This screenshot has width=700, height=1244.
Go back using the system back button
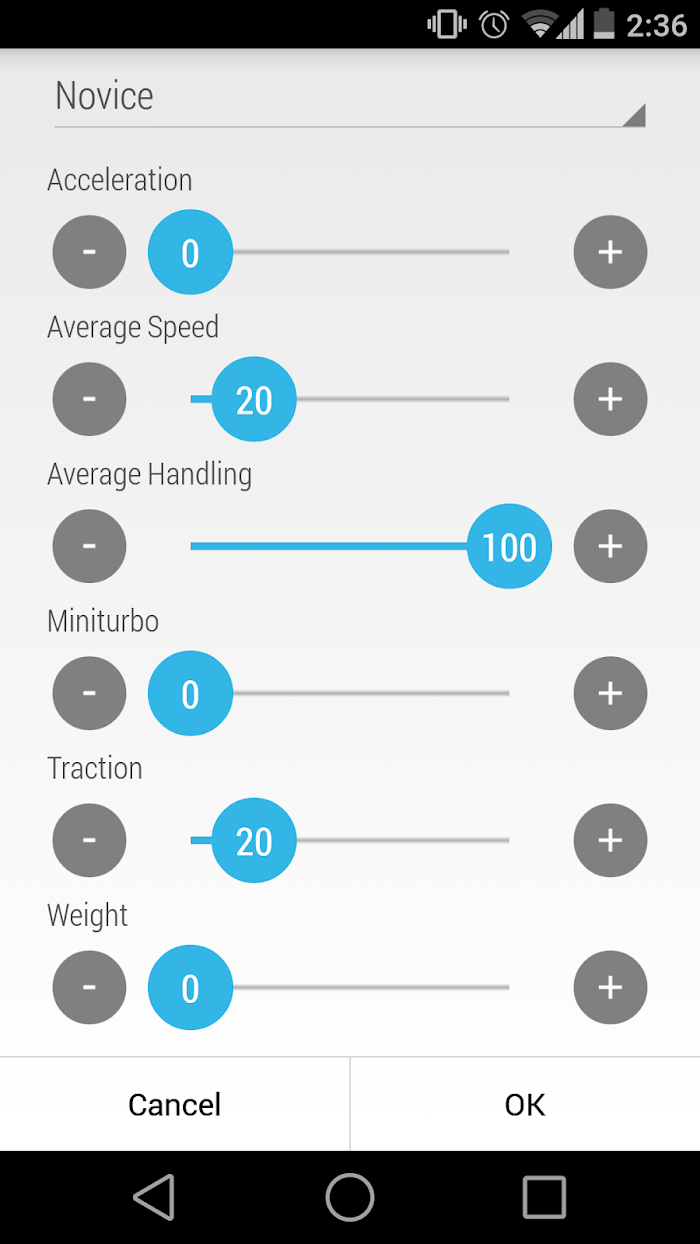[x=154, y=1197]
